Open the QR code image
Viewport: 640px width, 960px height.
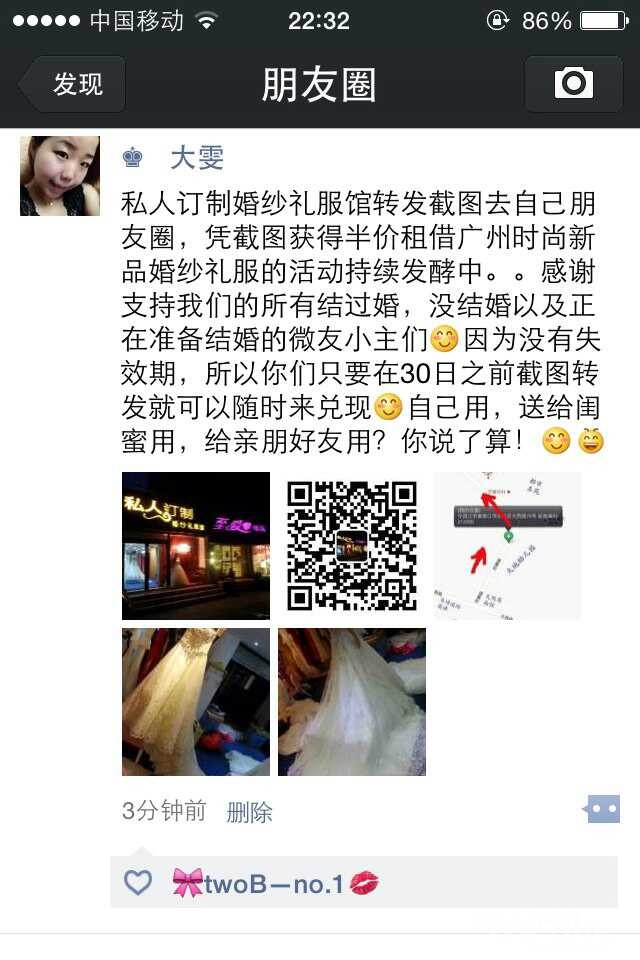pyautogui.click(x=352, y=546)
